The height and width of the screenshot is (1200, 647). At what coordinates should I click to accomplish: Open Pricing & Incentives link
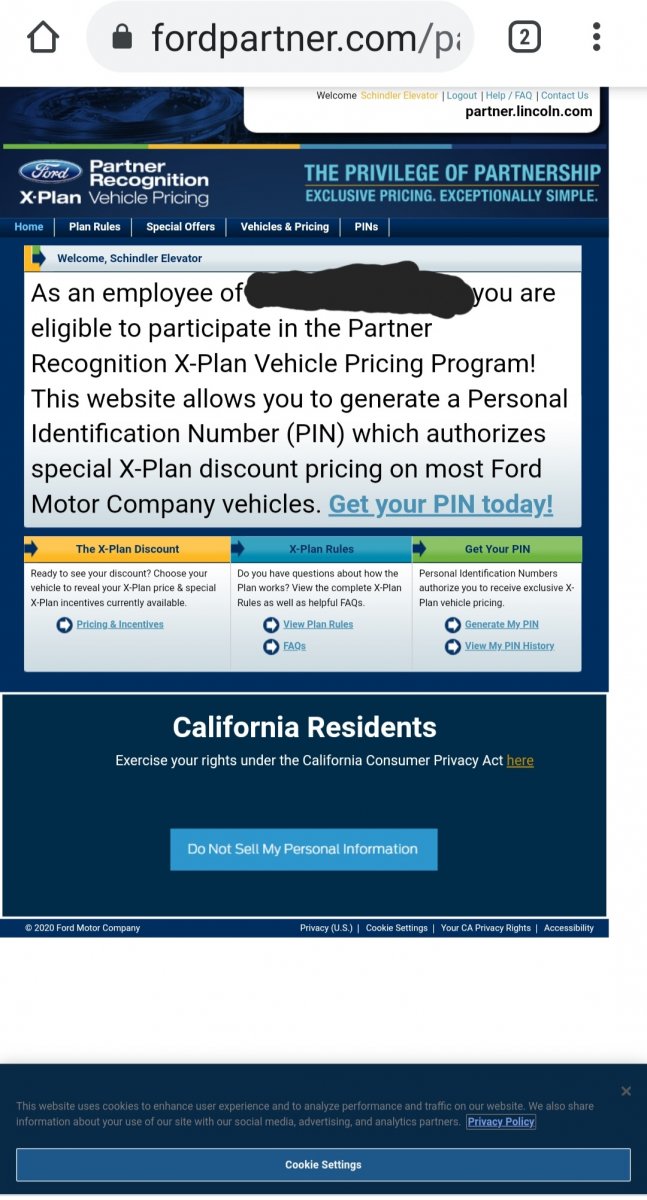click(120, 625)
